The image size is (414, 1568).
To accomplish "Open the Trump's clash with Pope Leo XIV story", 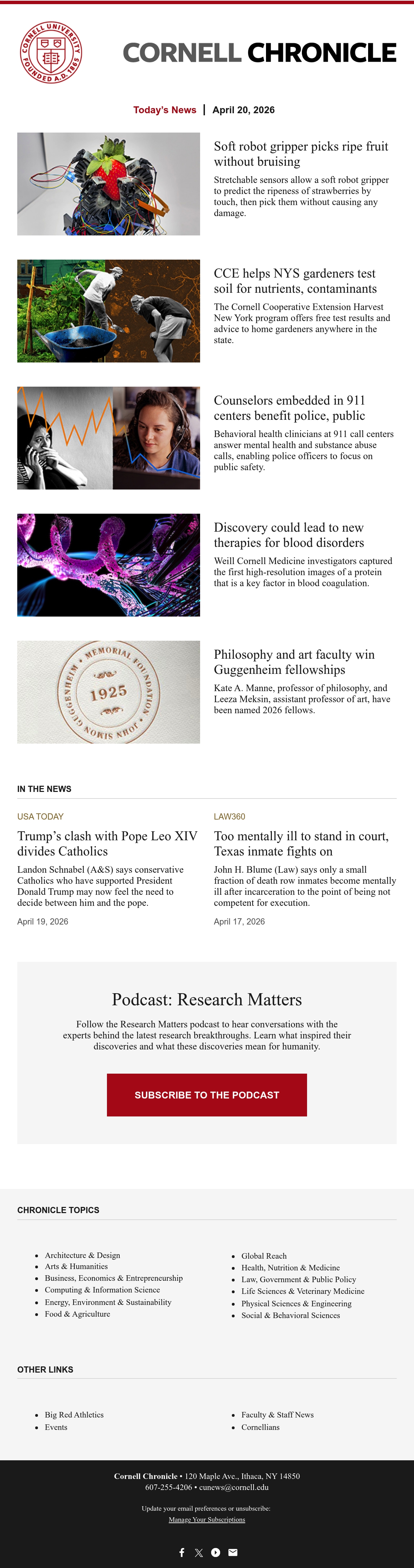I will coord(107,844).
